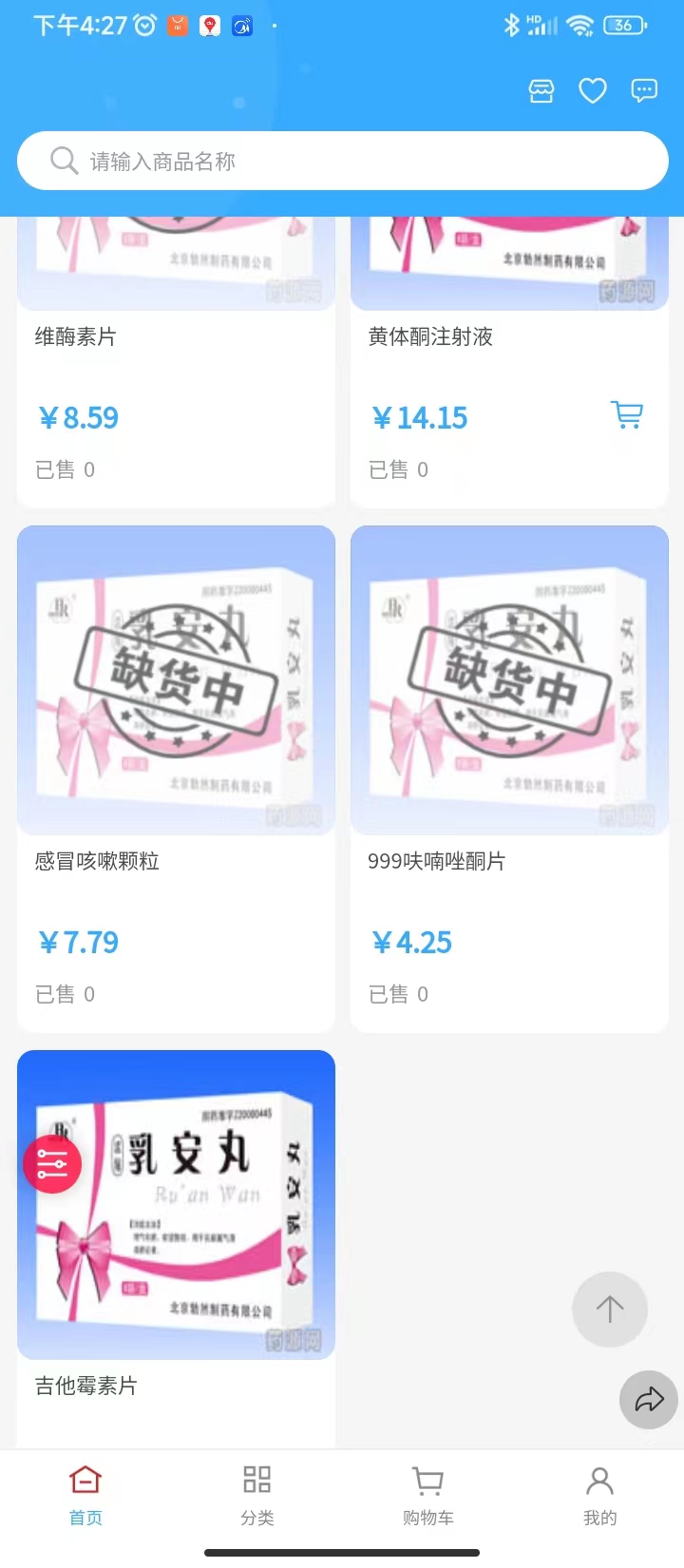Tap the 感冒咳嗽颗粒 out-of-stock image
684x1568 pixels.
pyautogui.click(x=176, y=679)
